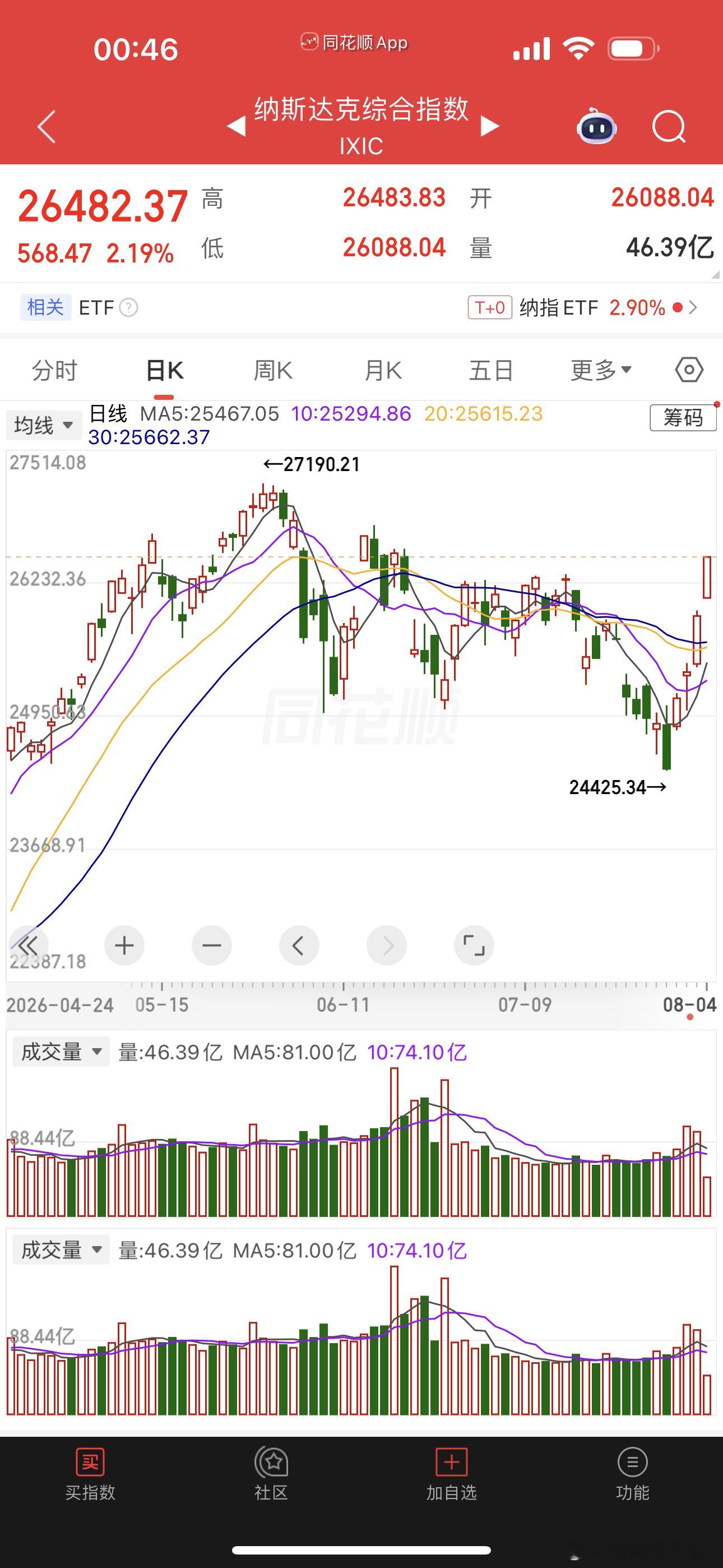The width and height of the screenshot is (723, 1568).
Task: Add index to watchlist via 加自选
Action: point(451,1474)
